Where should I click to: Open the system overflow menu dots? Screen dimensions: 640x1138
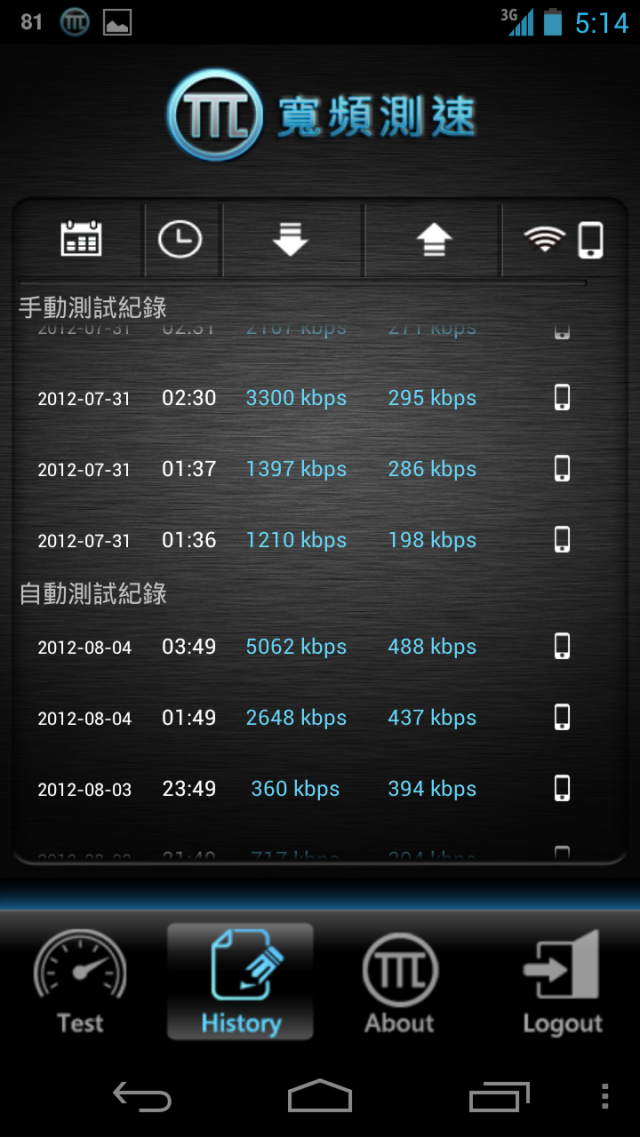pos(606,1096)
